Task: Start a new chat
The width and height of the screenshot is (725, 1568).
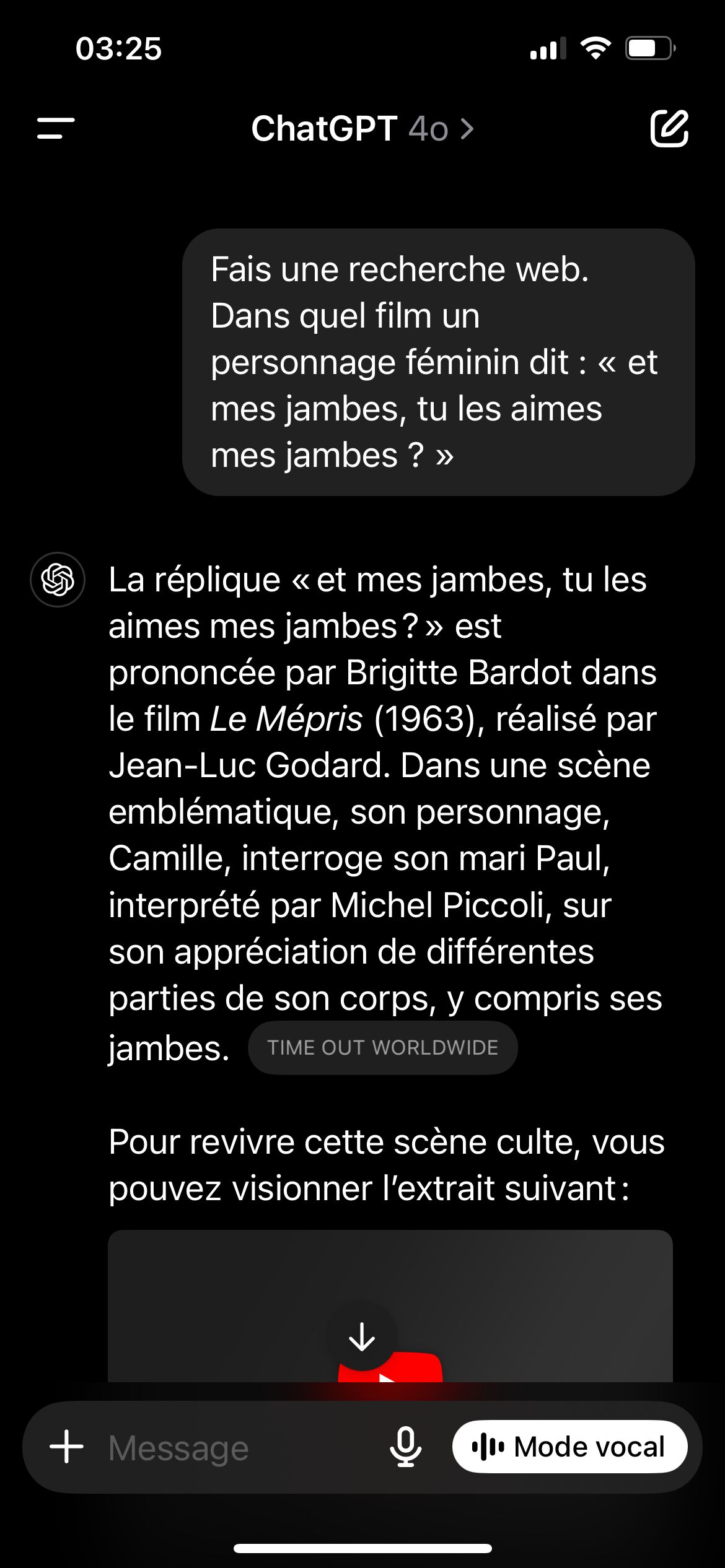Action: [669, 129]
